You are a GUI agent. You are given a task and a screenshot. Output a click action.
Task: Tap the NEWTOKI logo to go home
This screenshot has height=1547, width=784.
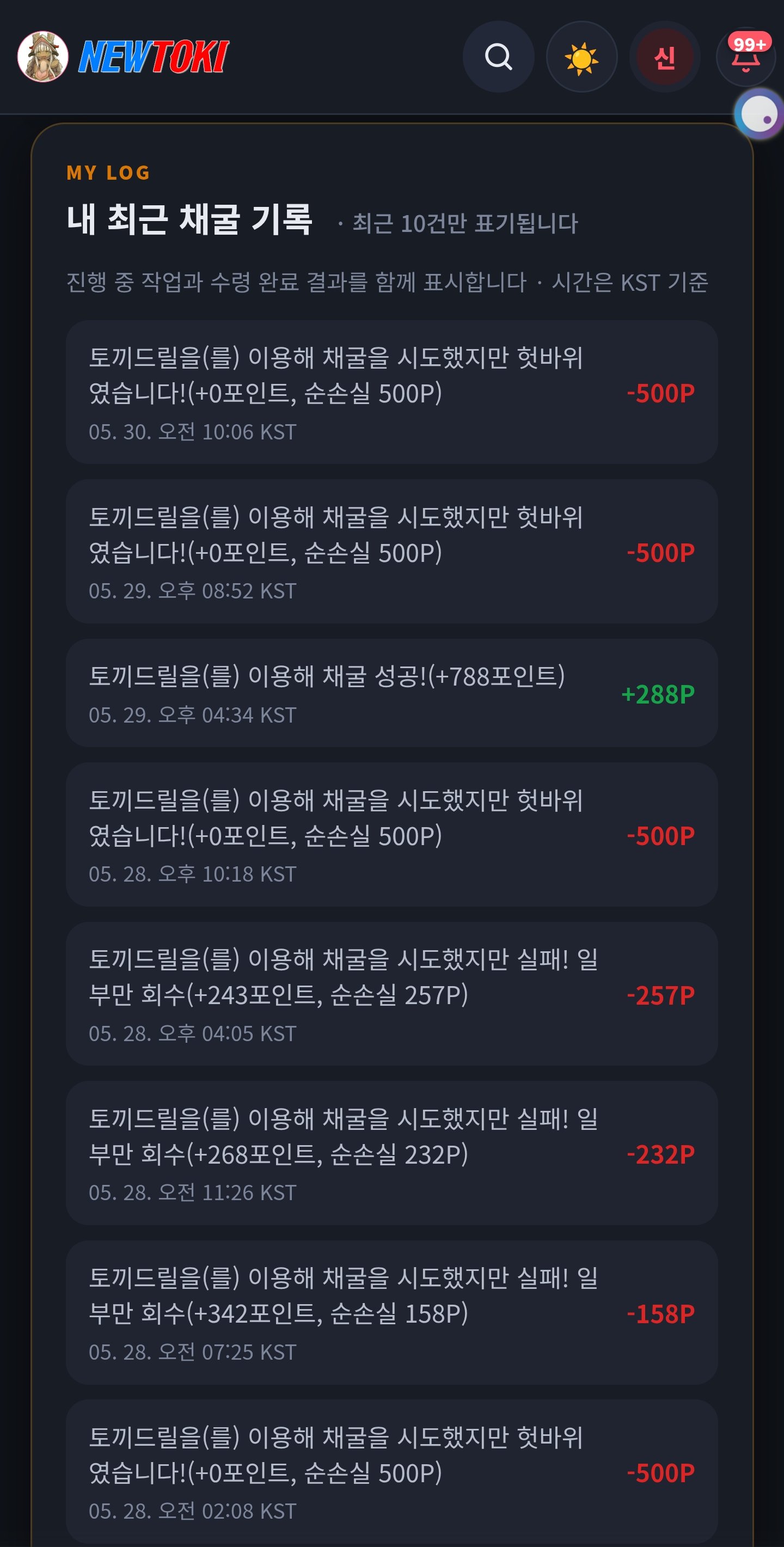(x=153, y=57)
